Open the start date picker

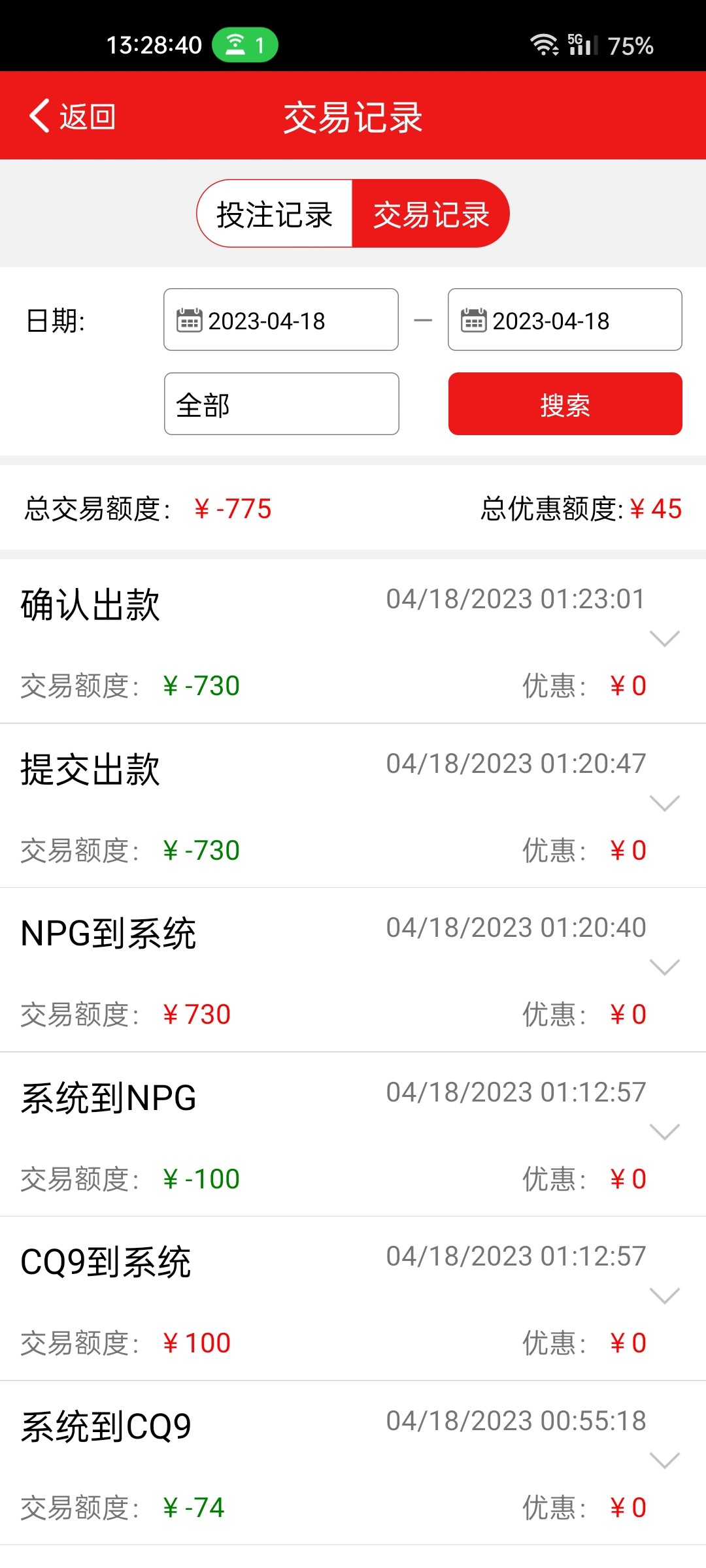[x=281, y=320]
